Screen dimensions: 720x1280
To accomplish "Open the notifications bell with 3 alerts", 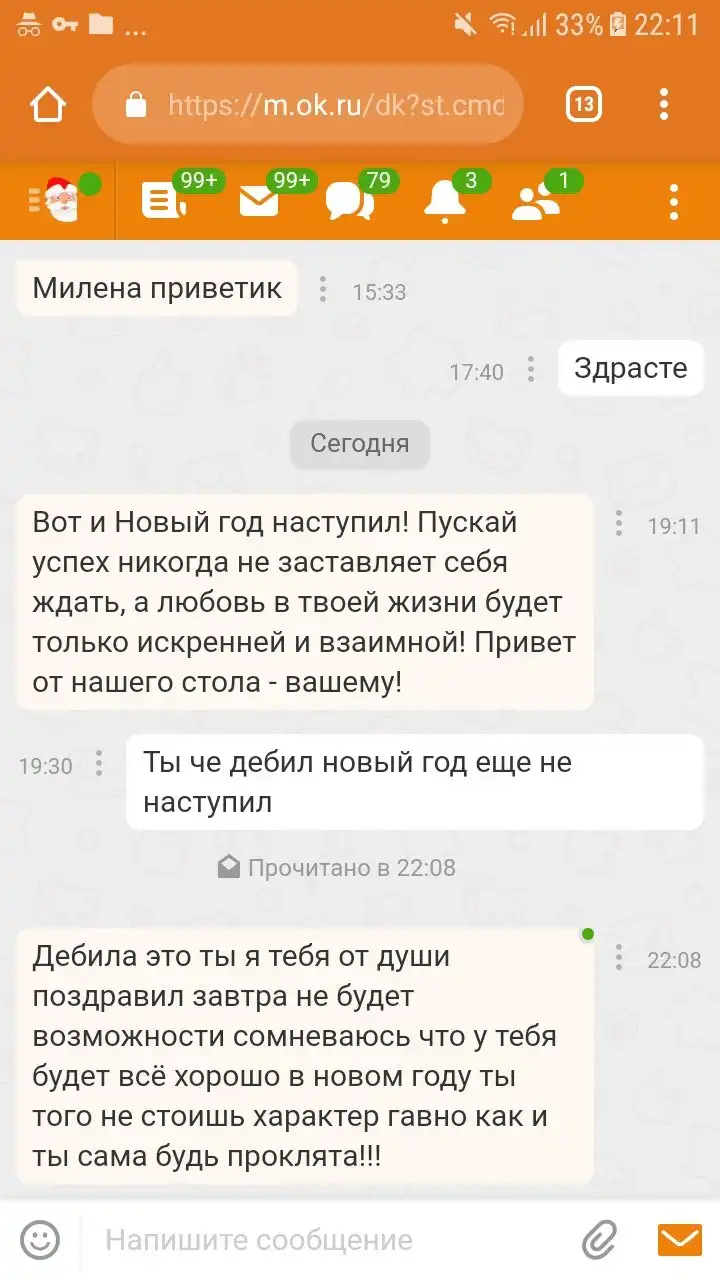I will pyautogui.click(x=443, y=201).
